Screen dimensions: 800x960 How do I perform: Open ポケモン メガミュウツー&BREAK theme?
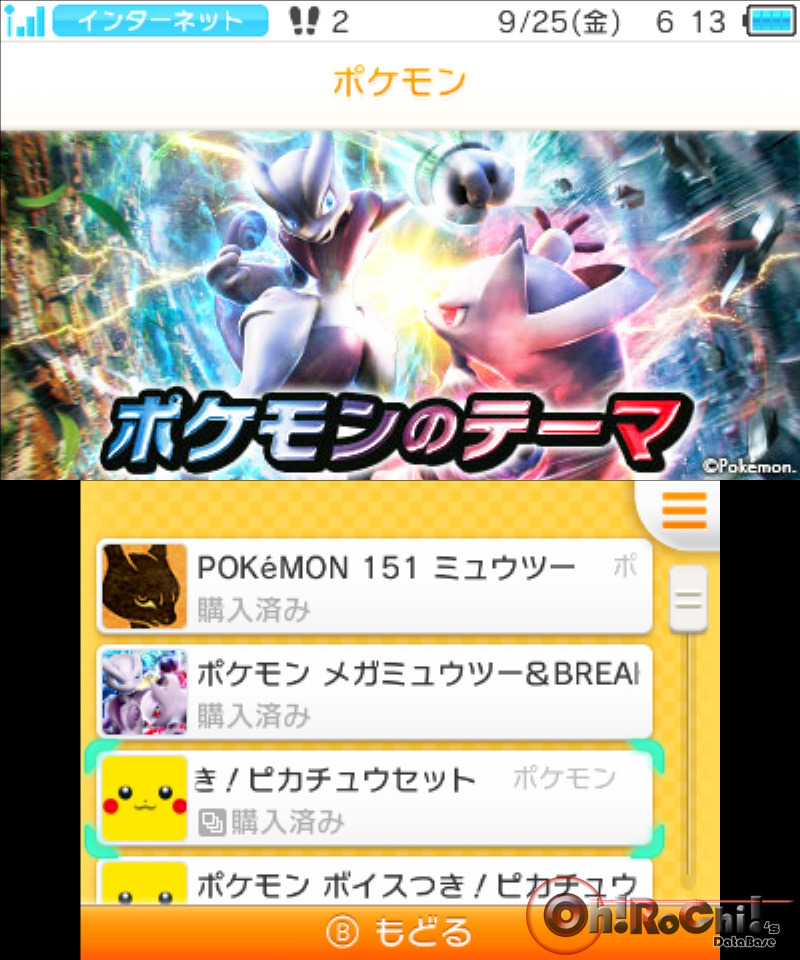pos(375,692)
